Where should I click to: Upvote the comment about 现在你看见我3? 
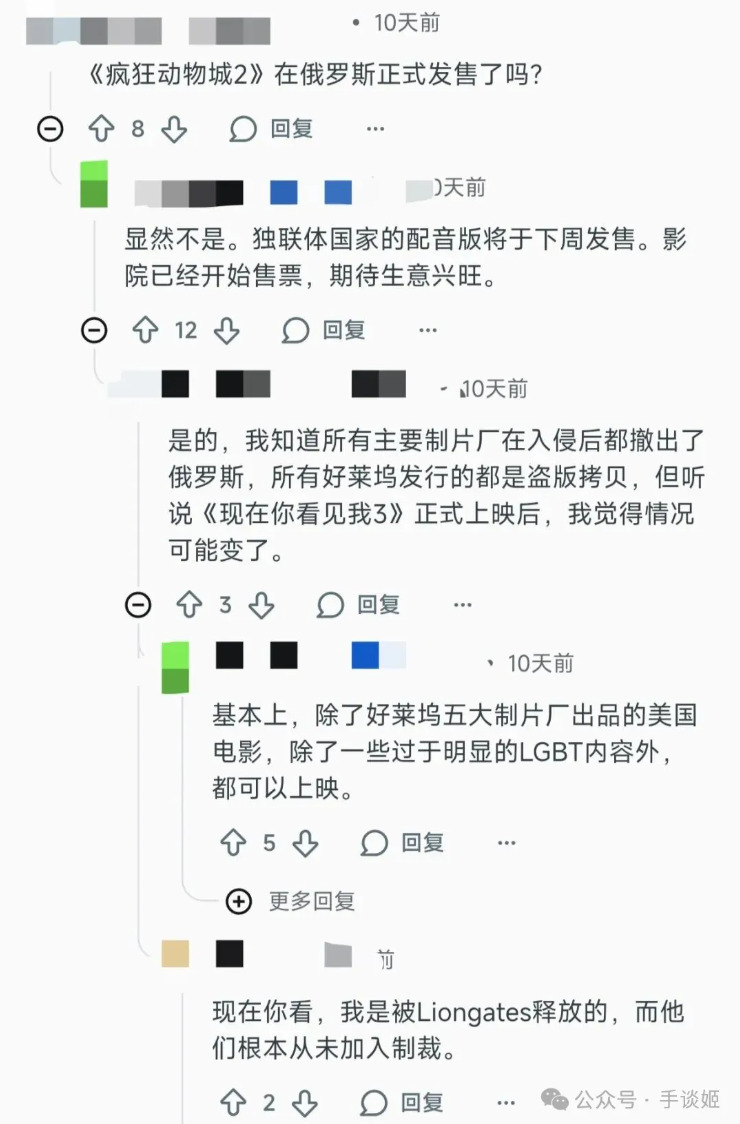pos(190,604)
